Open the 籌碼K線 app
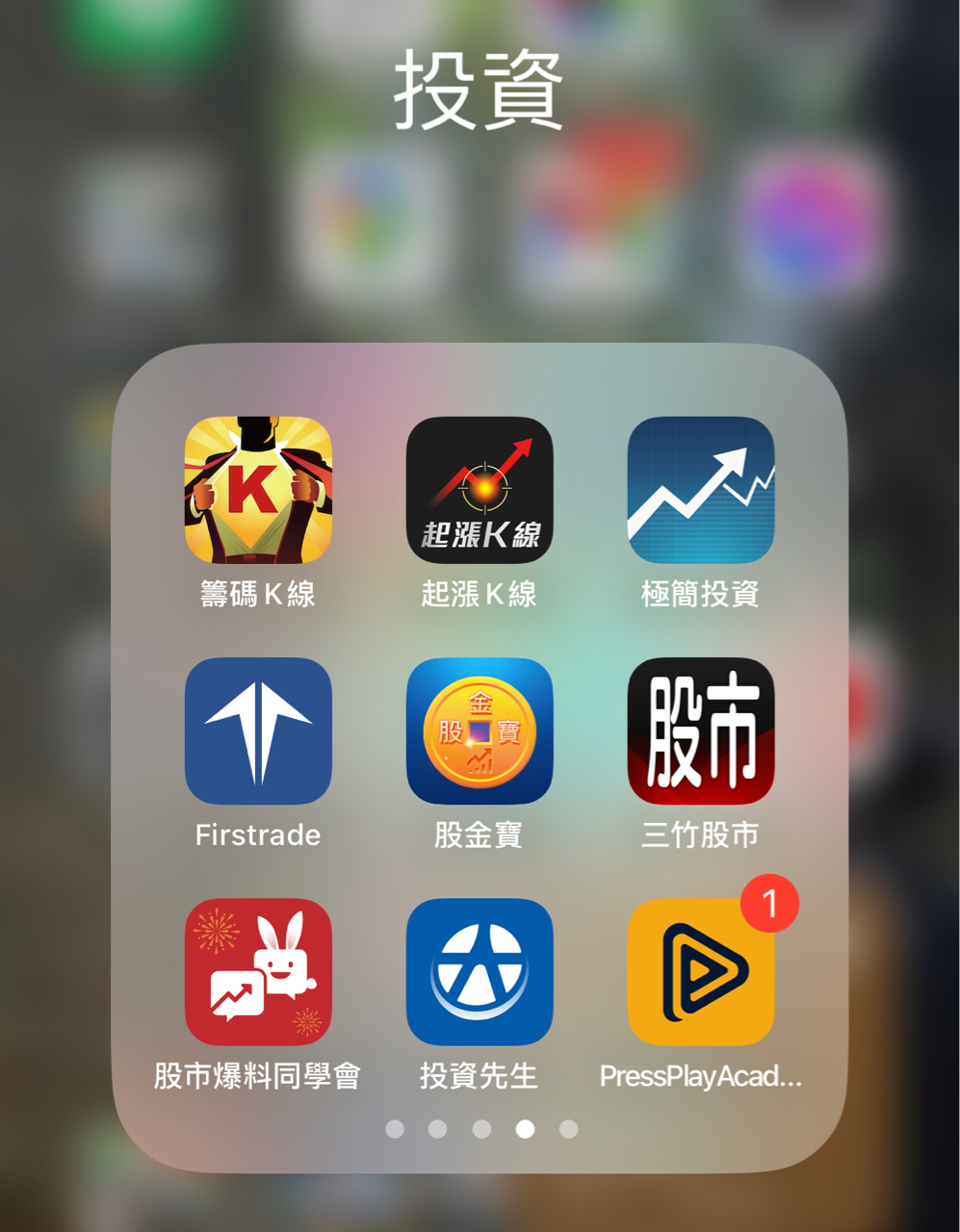Viewport: 960px width, 1232px height. coord(258,490)
